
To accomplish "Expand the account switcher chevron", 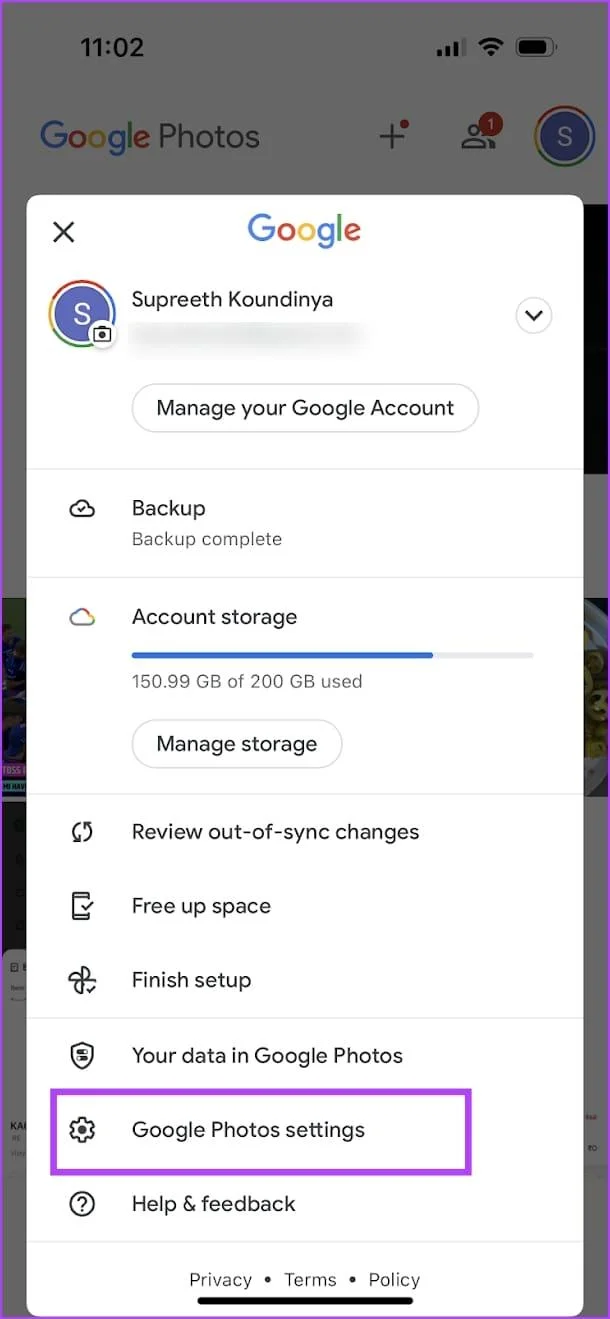I will point(534,316).
